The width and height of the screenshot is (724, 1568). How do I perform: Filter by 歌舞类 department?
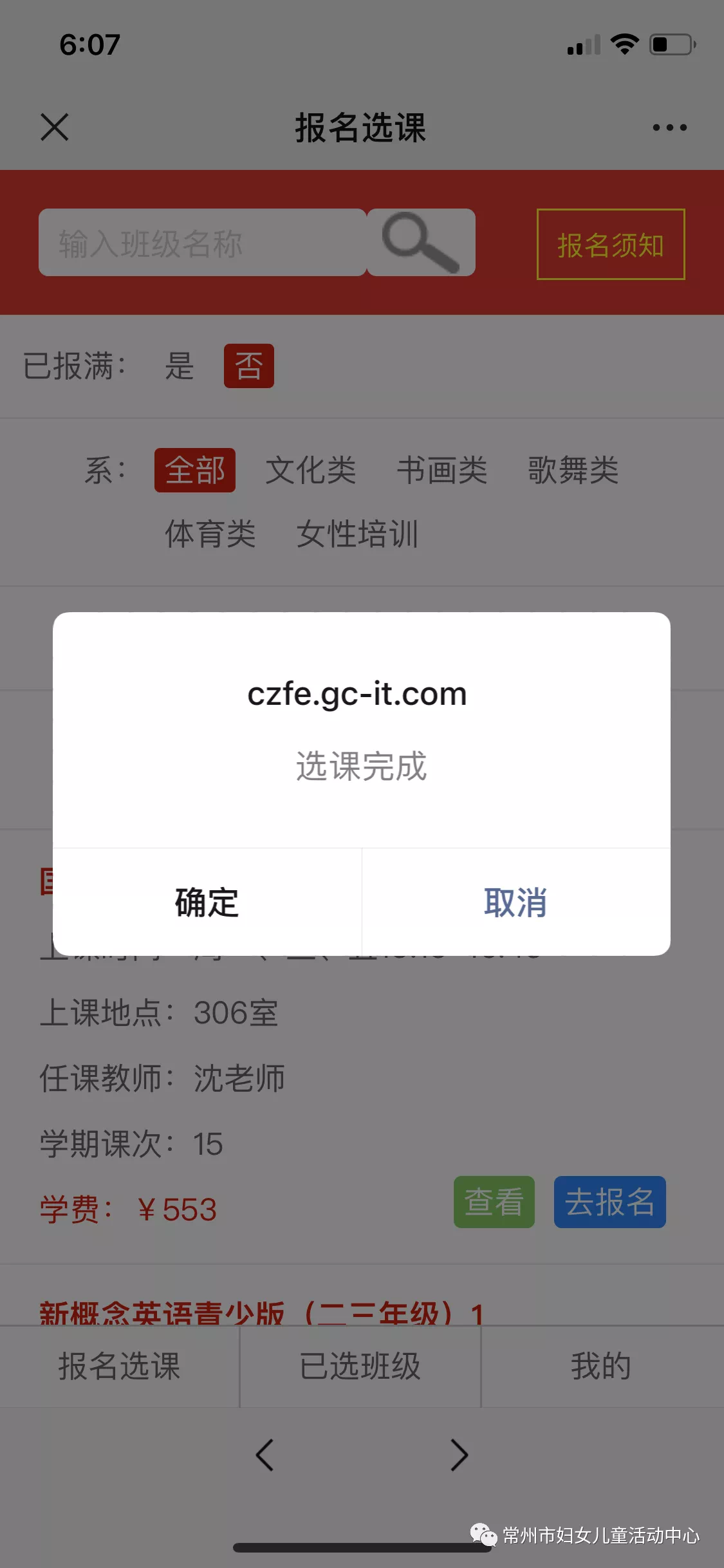pos(573,470)
